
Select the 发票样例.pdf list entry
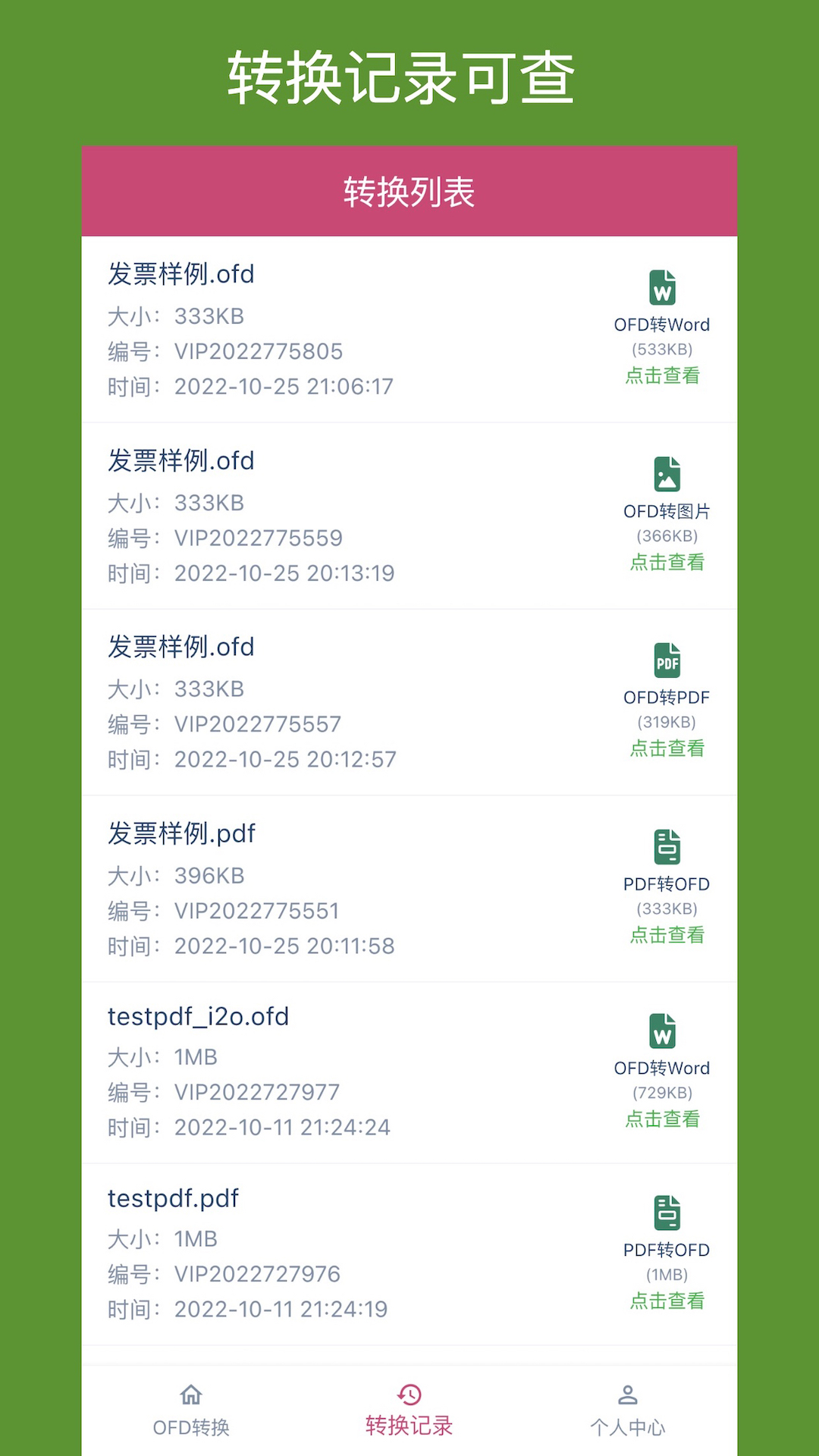[x=303, y=889]
